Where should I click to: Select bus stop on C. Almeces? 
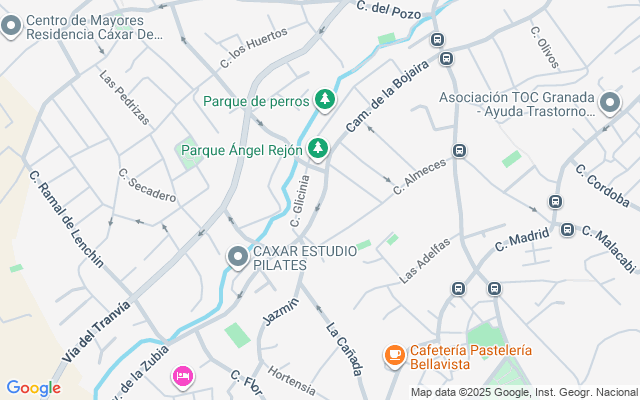click(x=460, y=151)
